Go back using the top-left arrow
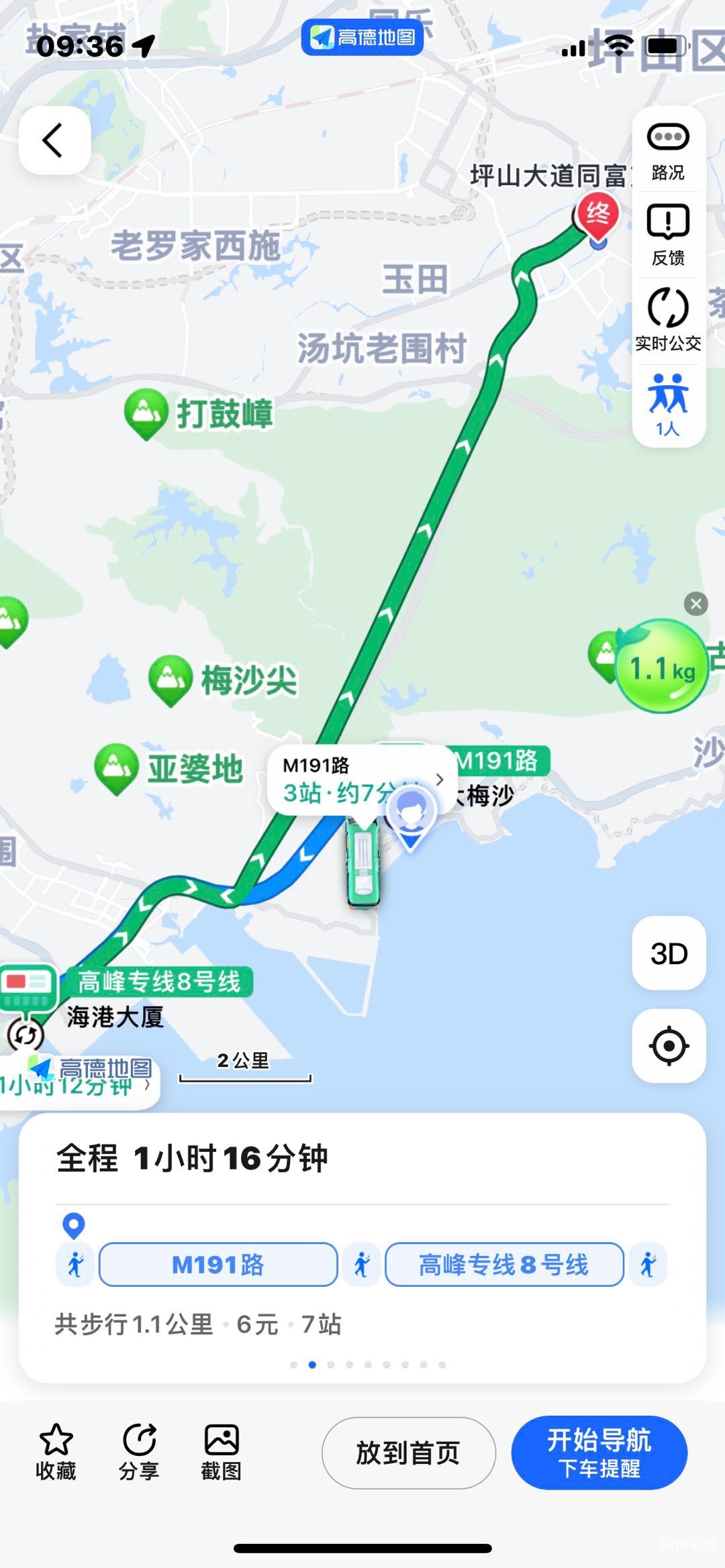The image size is (725, 1568). coord(54,140)
